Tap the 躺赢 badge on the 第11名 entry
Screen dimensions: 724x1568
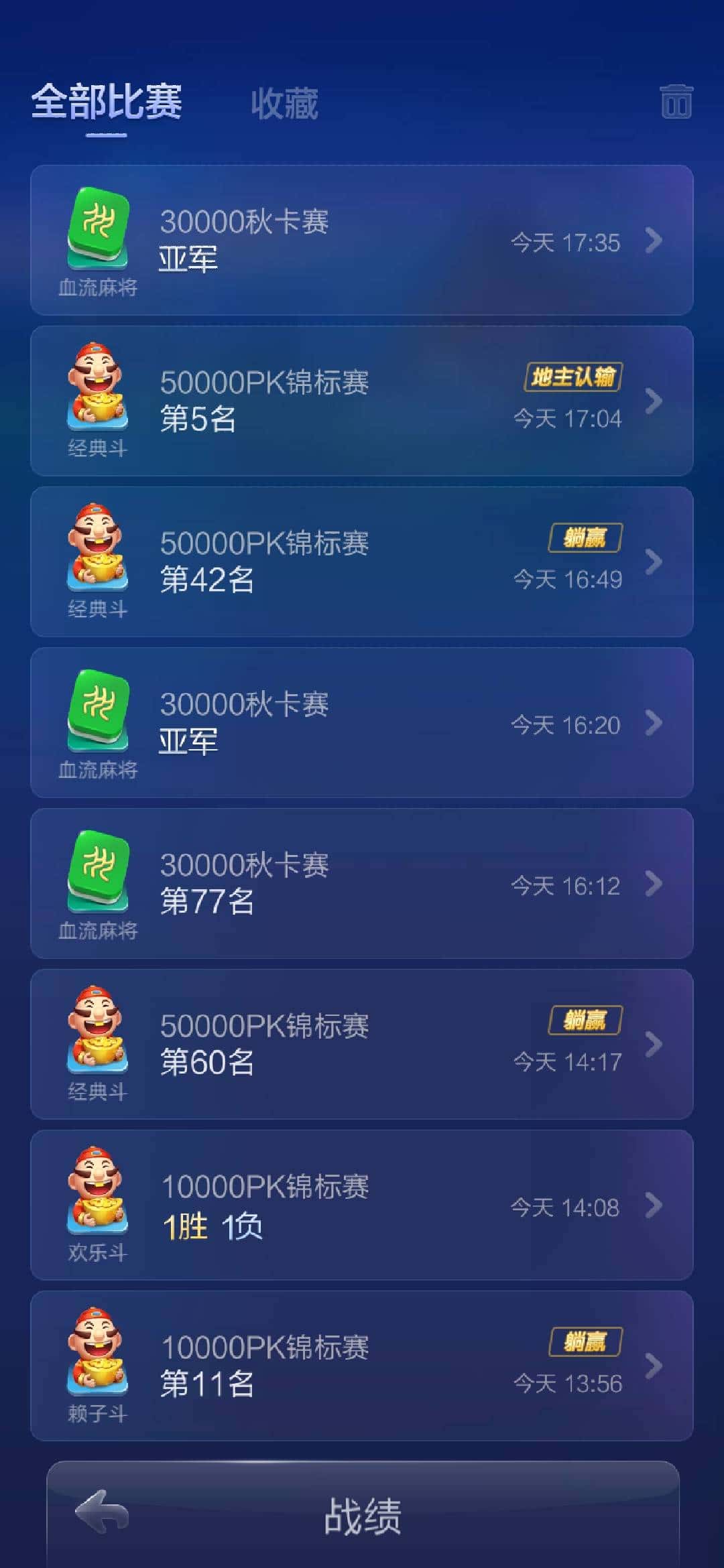pyautogui.click(x=584, y=1344)
